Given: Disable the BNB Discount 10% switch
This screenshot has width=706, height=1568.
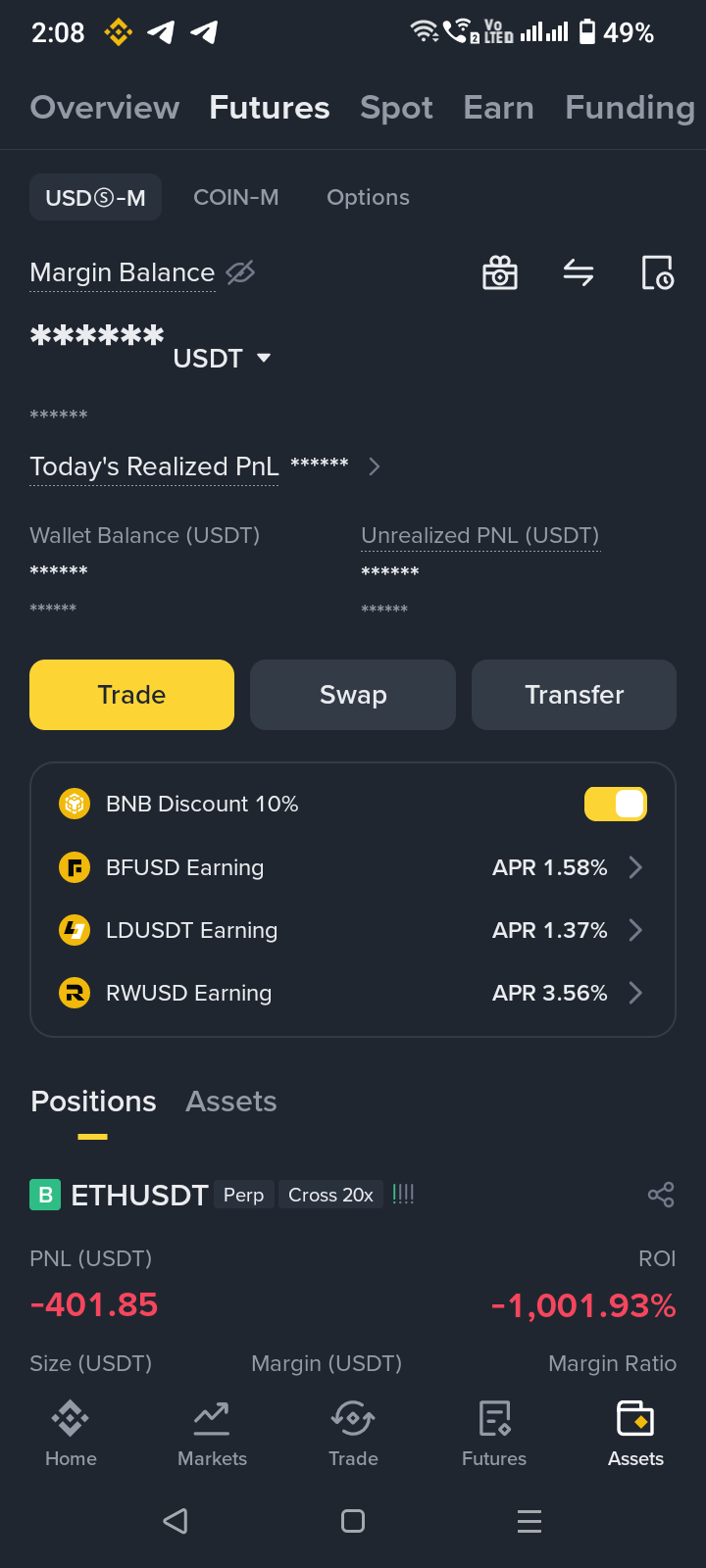Looking at the screenshot, I should pos(615,804).
